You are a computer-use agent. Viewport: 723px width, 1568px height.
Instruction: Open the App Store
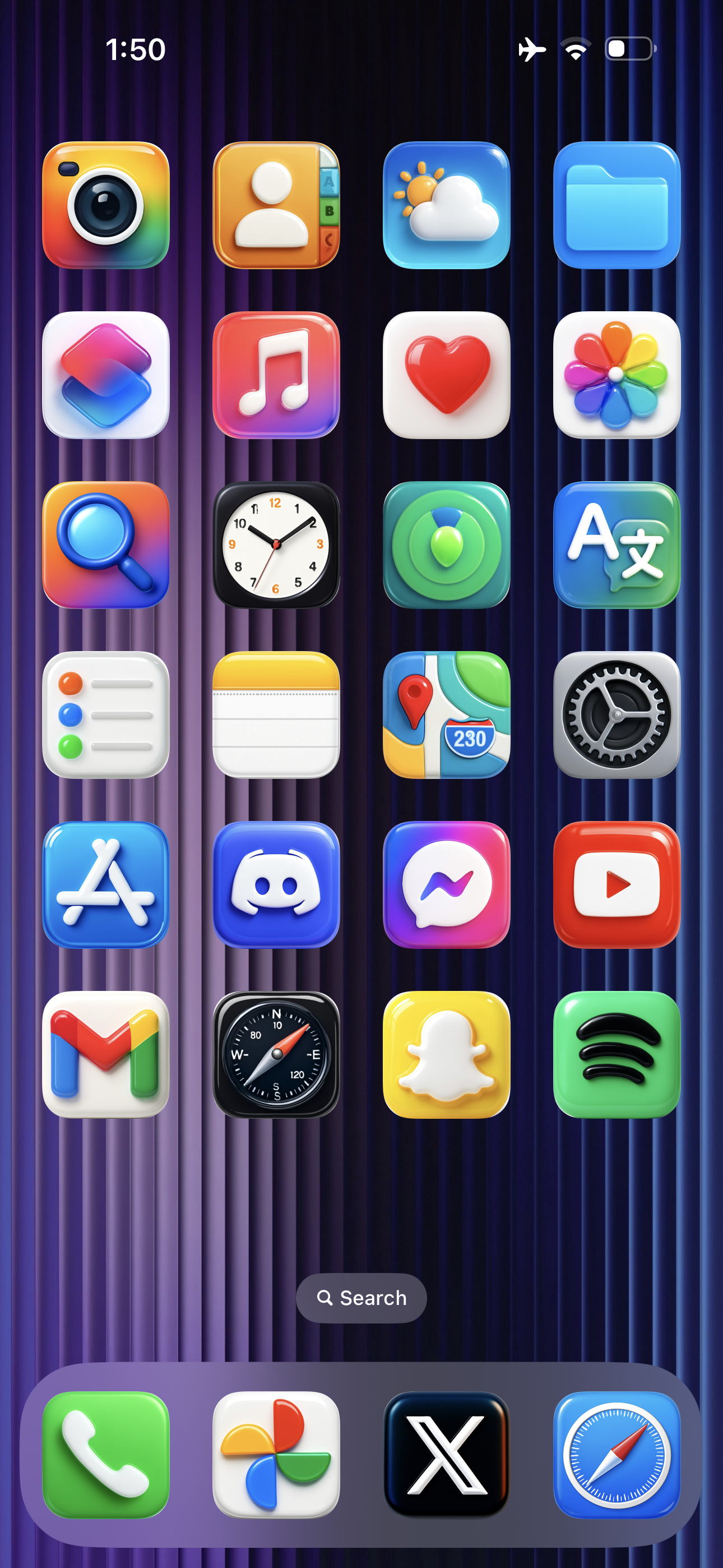106,884
